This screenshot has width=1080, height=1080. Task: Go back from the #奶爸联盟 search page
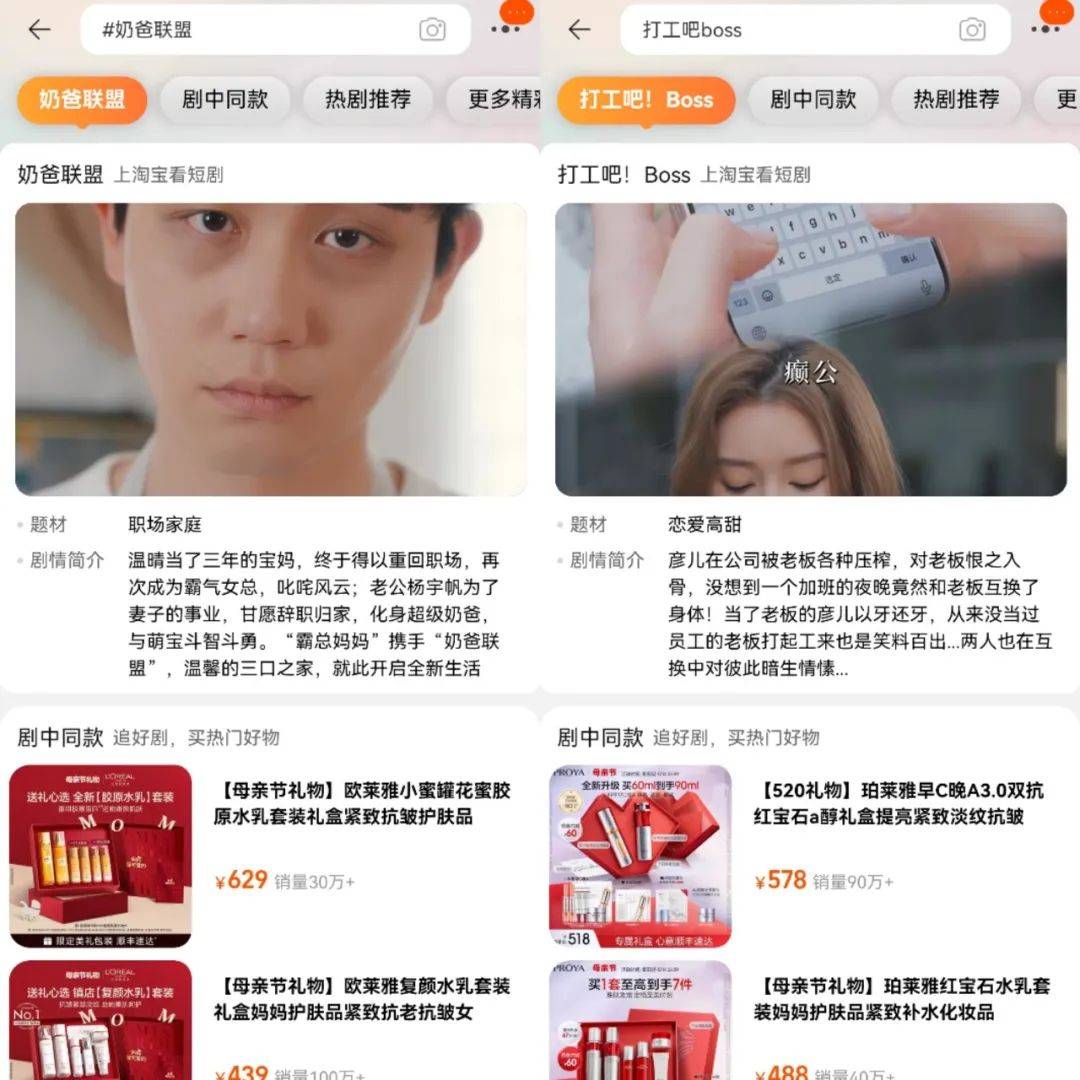tap(39, 30)
